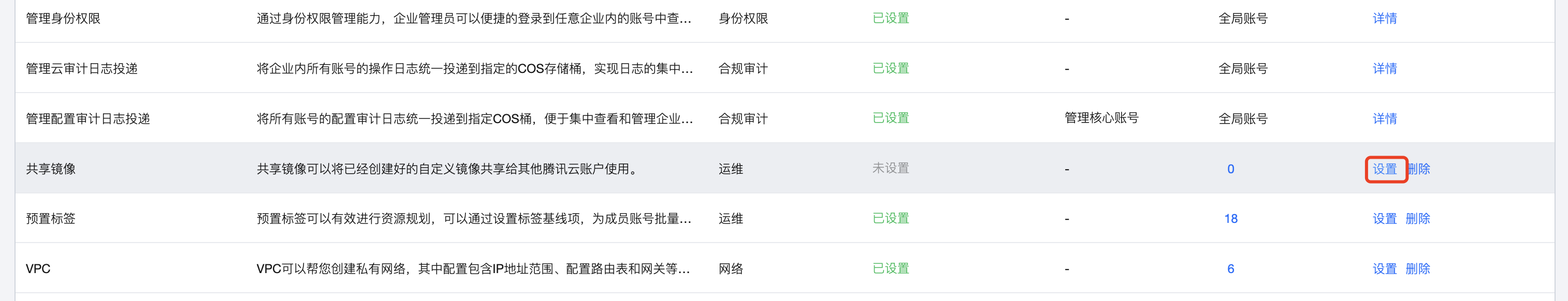View 详情 of 管理云审计日志投递
Image resolution: width=1568 pixels, height=301 pixels.
[x=1384, y=68]
